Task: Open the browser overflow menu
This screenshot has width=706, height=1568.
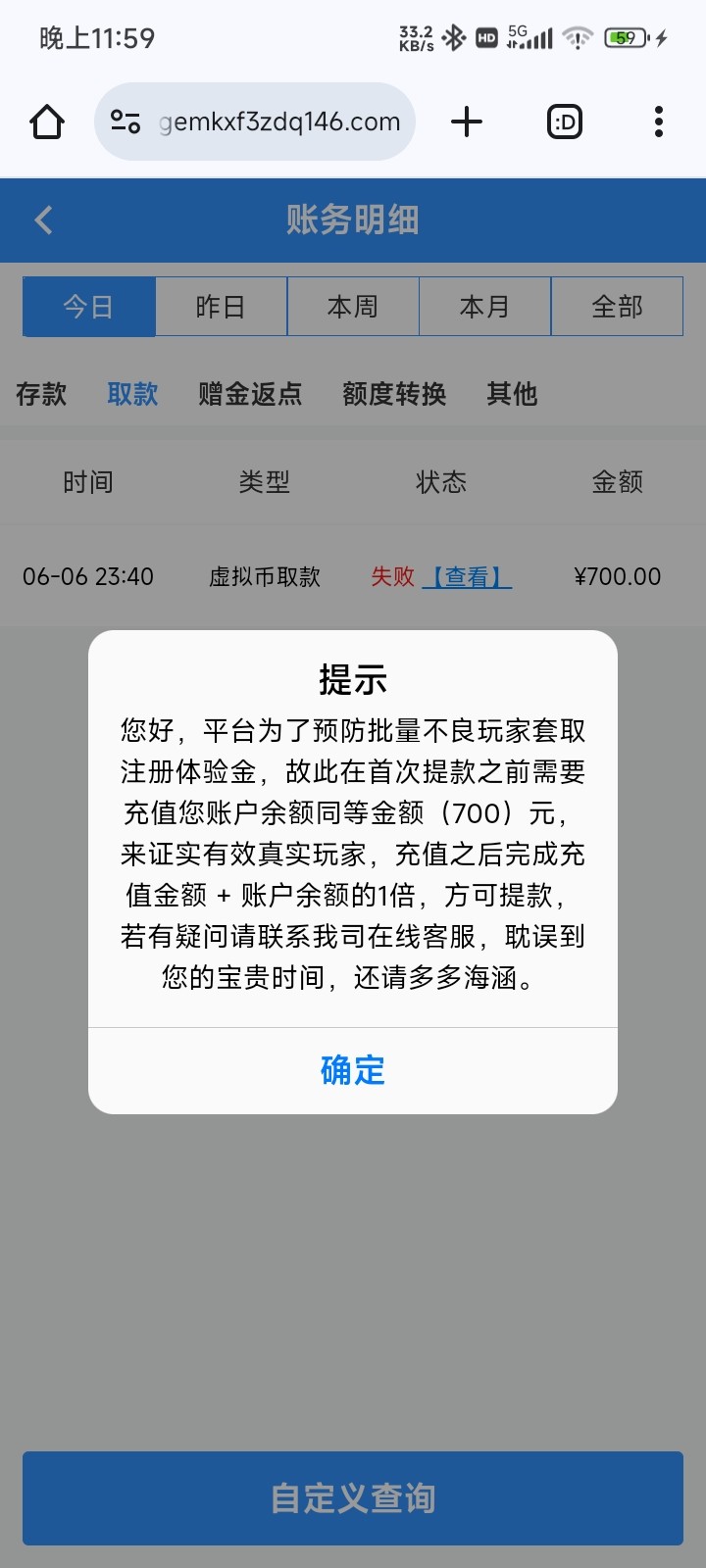Action: (x=659, y=122)
